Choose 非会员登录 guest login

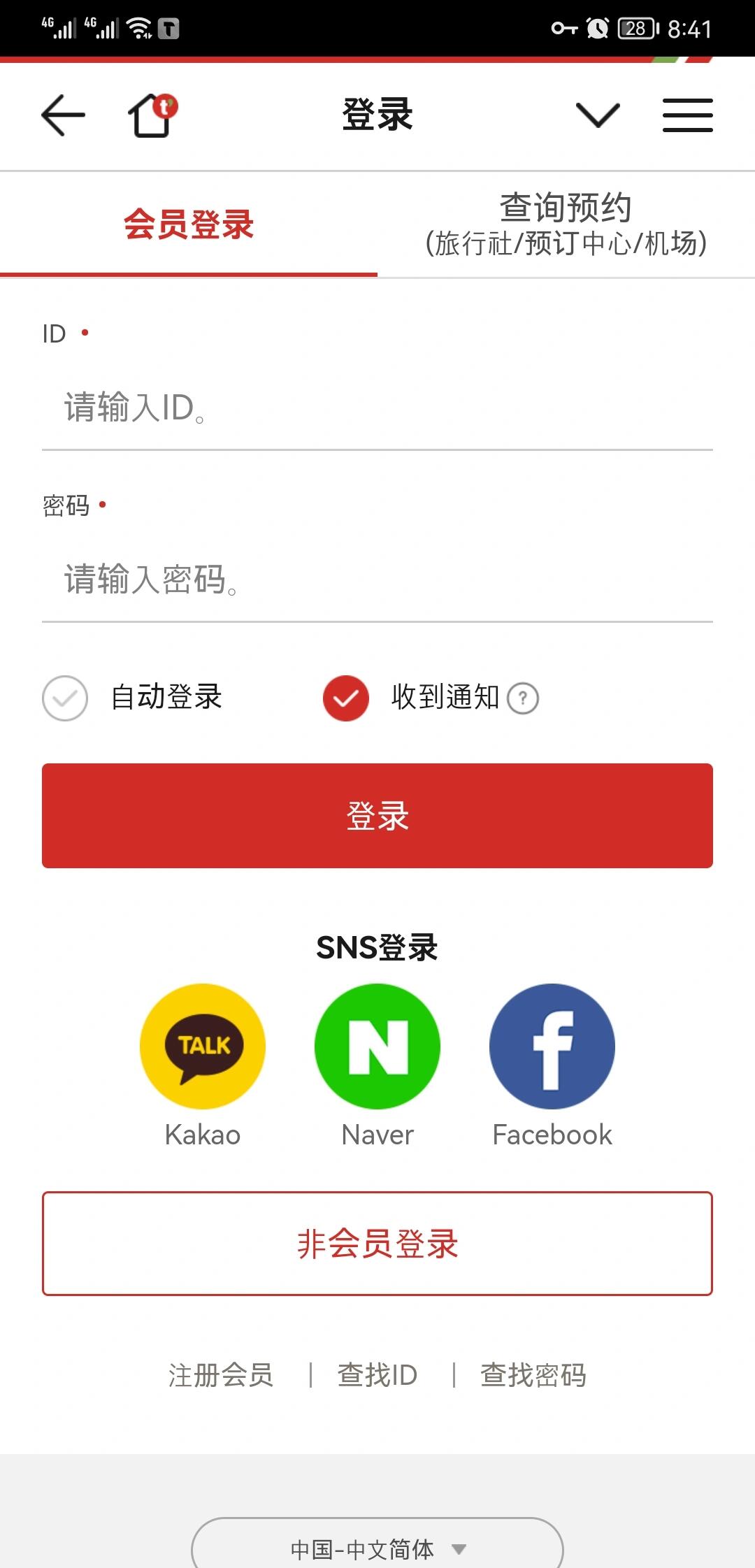tap(377, 1244)
